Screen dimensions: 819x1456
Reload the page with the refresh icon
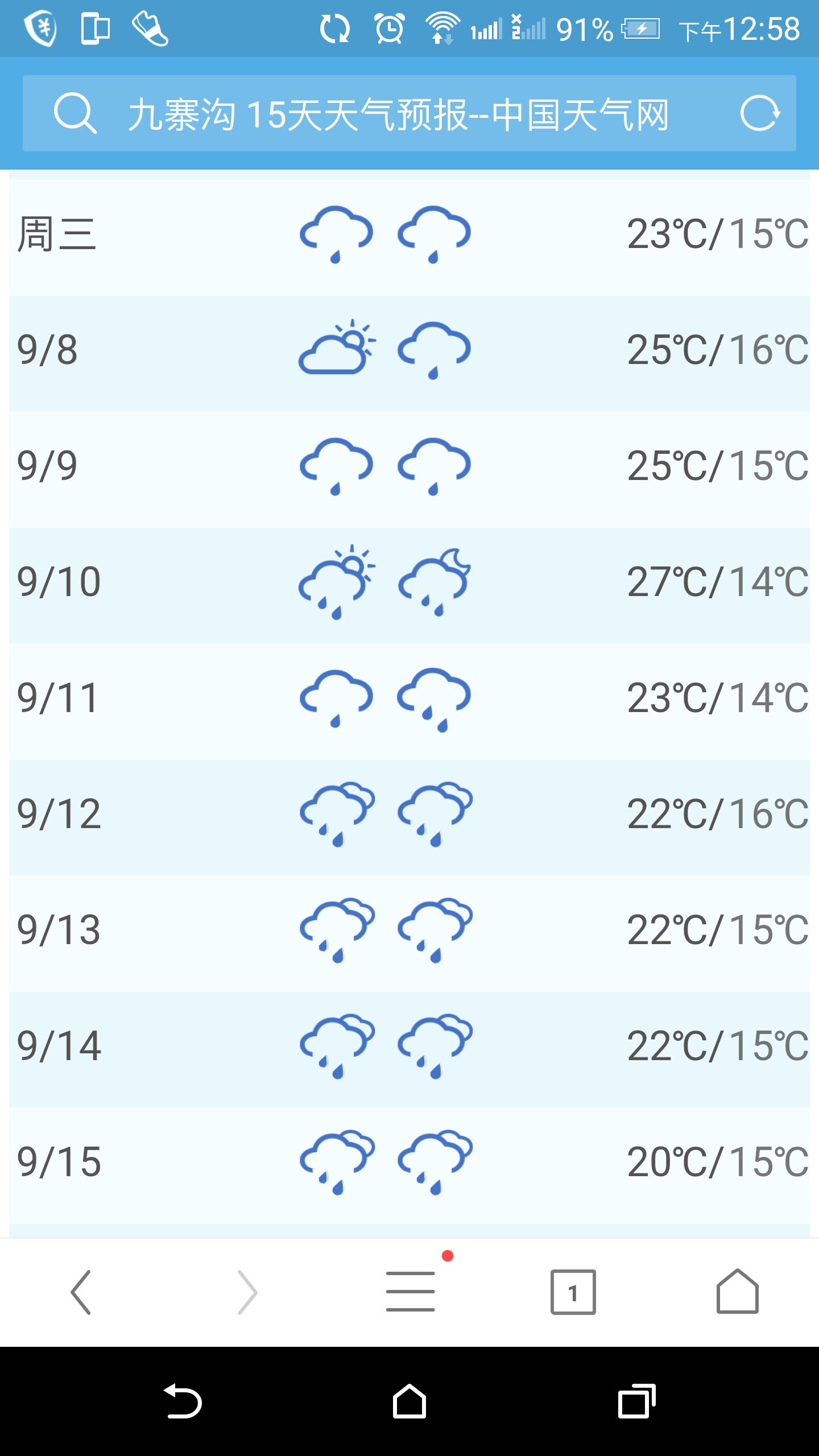click(760, 113)
